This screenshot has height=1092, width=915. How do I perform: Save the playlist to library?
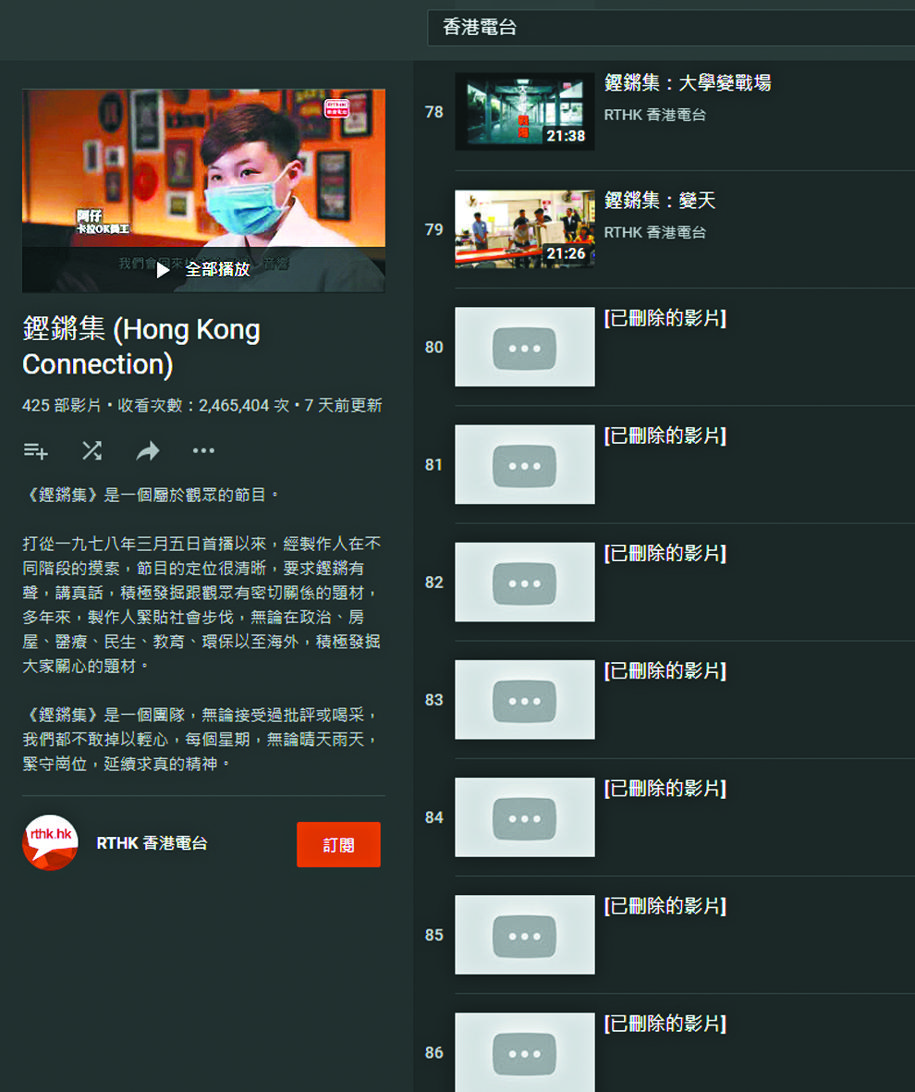click(x=36, y=451)
